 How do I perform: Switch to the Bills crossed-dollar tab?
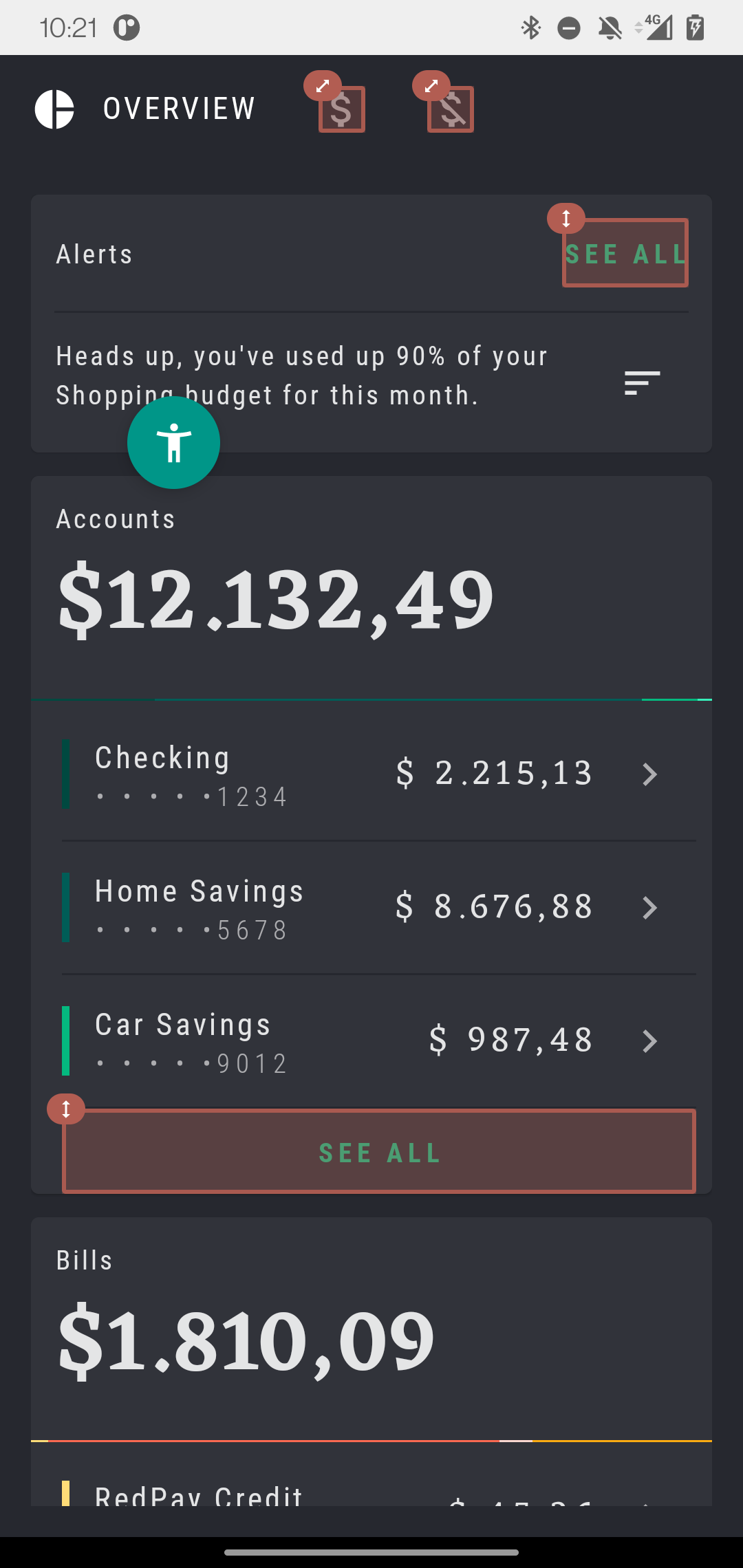pyautogui.click(x=451, y=109)
